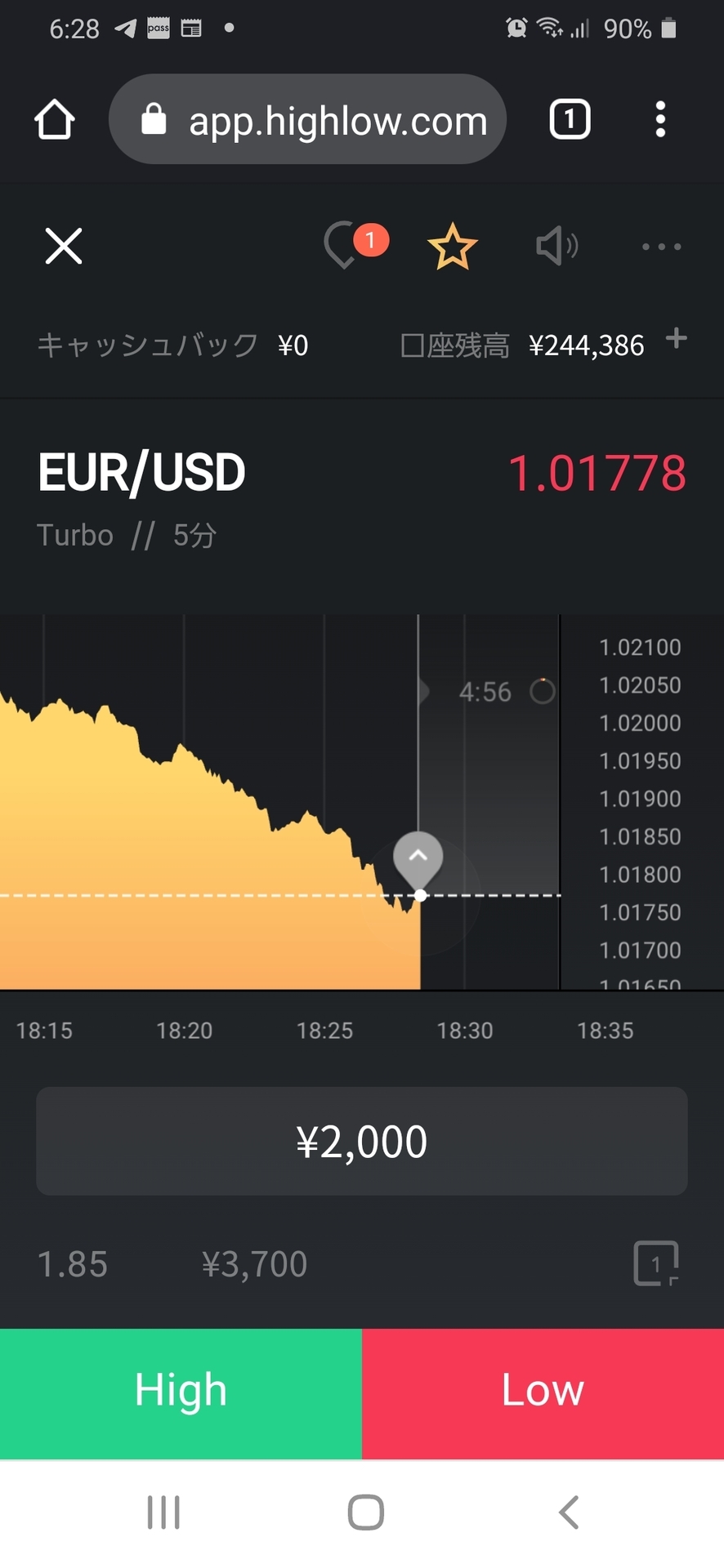
Task: Open Chrome's overflow menu
Action: 660,120
